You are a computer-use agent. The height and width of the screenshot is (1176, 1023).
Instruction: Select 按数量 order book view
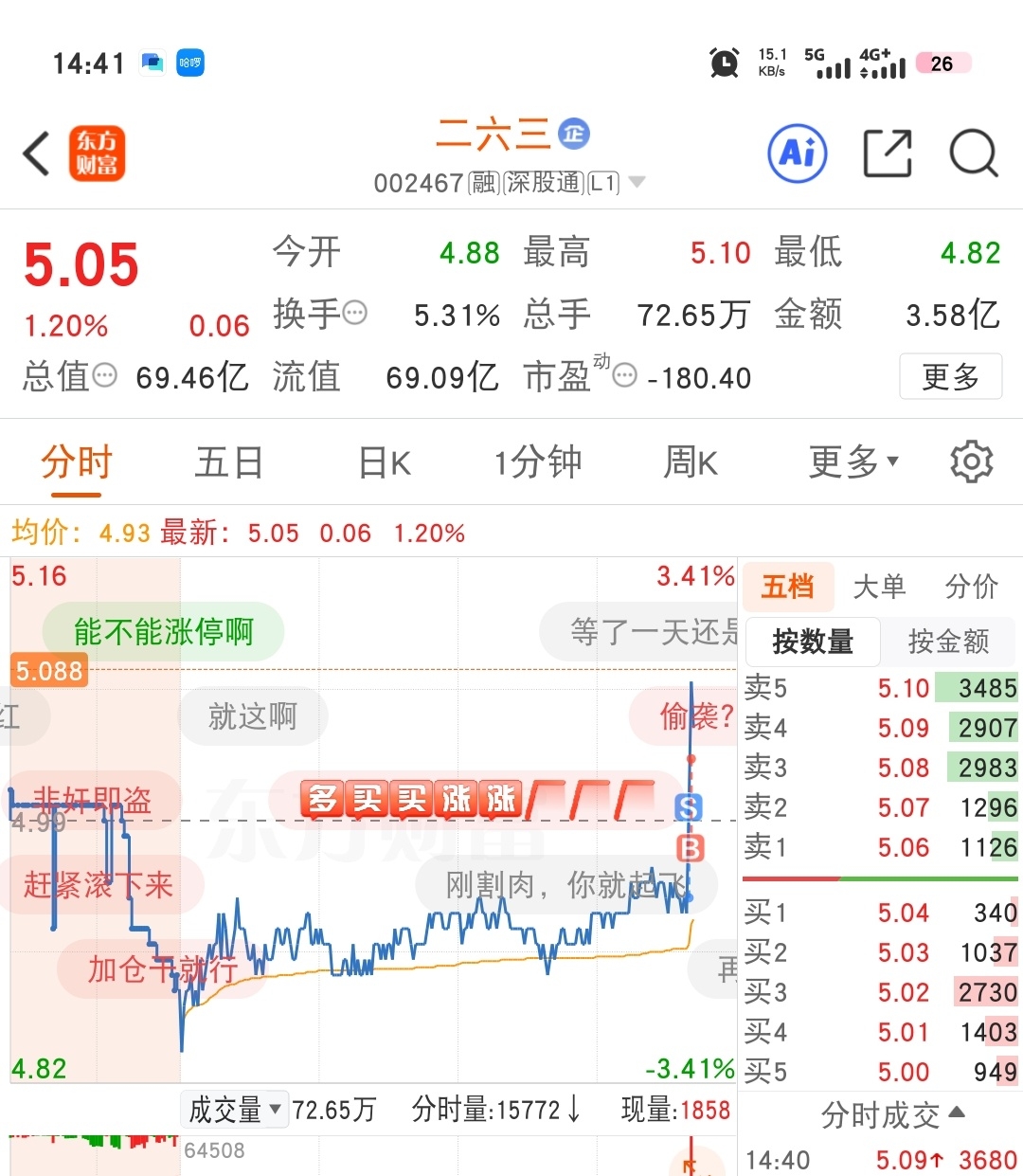tap(813, 642)
